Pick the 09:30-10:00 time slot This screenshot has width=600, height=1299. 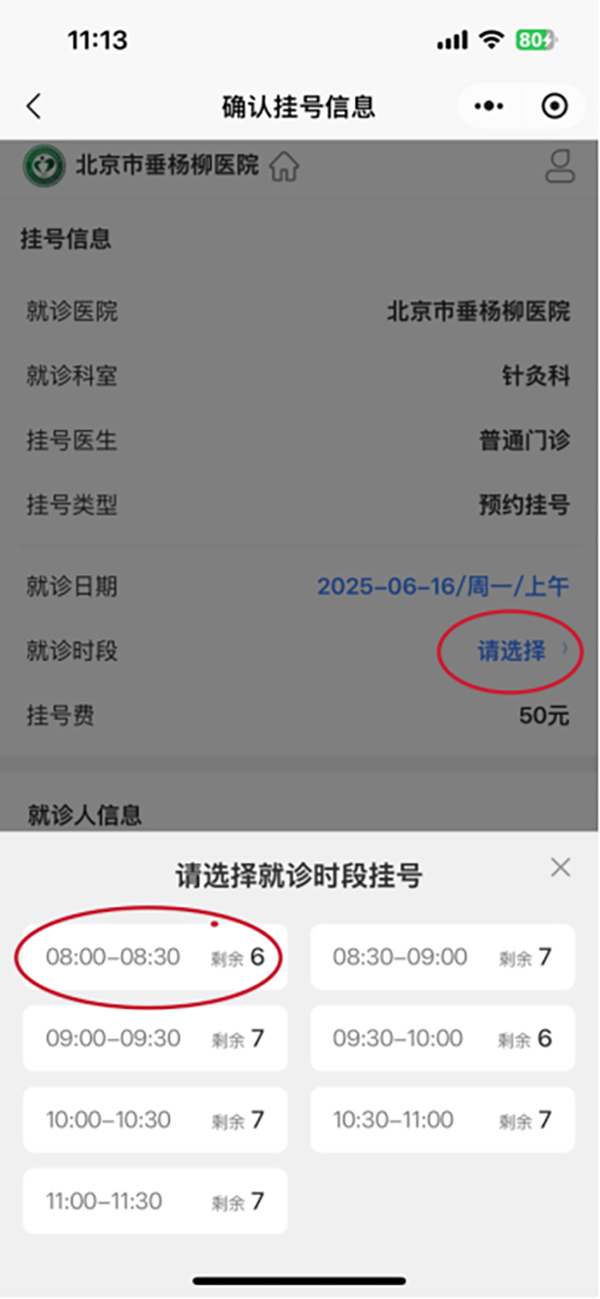[442, 1039]
